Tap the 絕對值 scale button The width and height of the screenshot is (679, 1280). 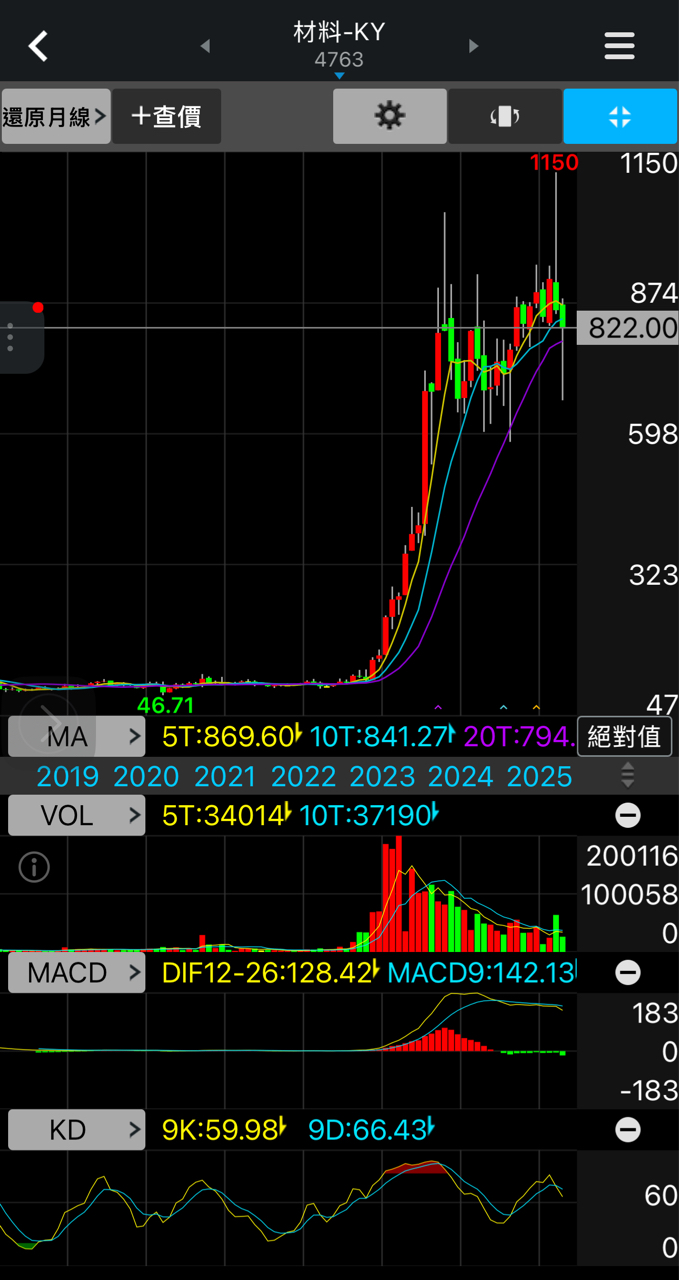pos(624,738)
